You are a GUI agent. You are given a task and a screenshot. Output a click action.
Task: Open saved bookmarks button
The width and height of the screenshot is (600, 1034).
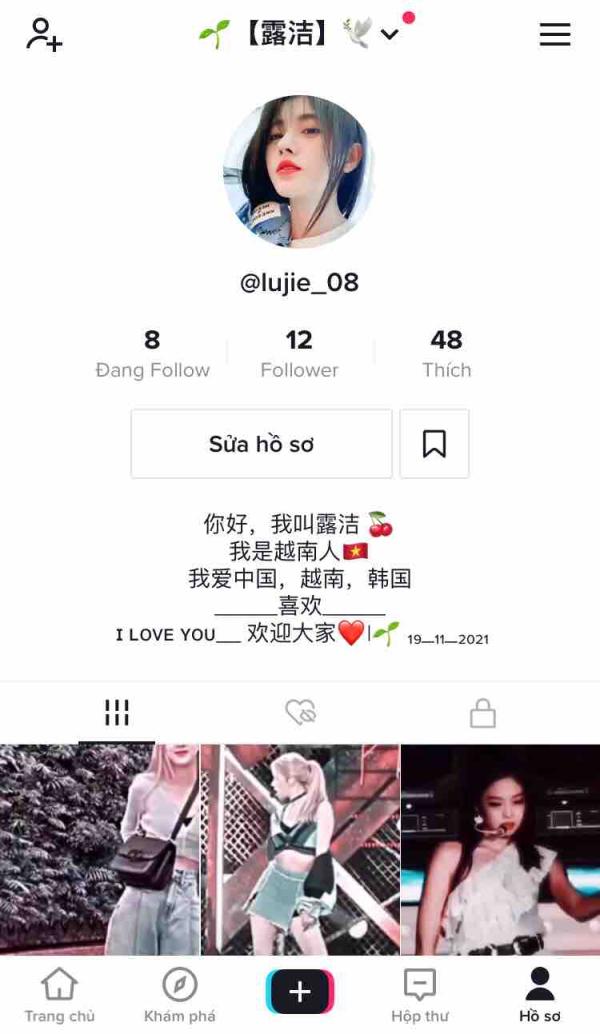pyautogui.click(x=434, y=444)
